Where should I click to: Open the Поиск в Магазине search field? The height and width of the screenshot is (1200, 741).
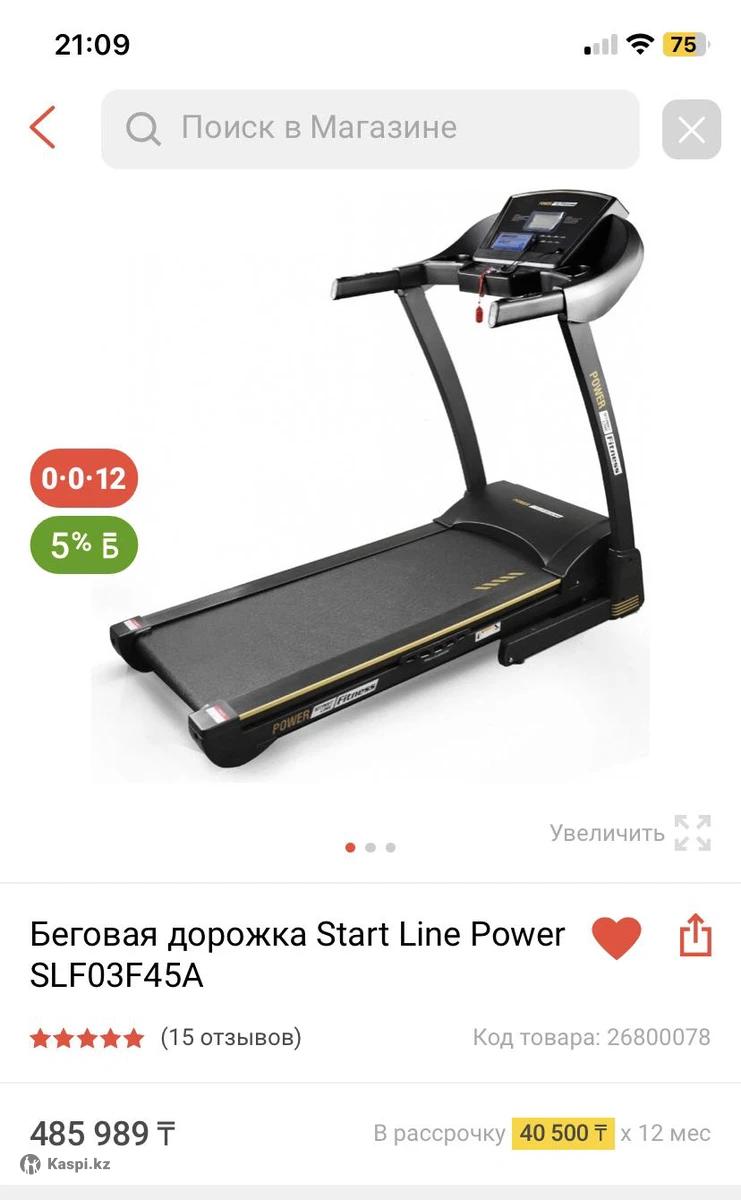point(370,129)
